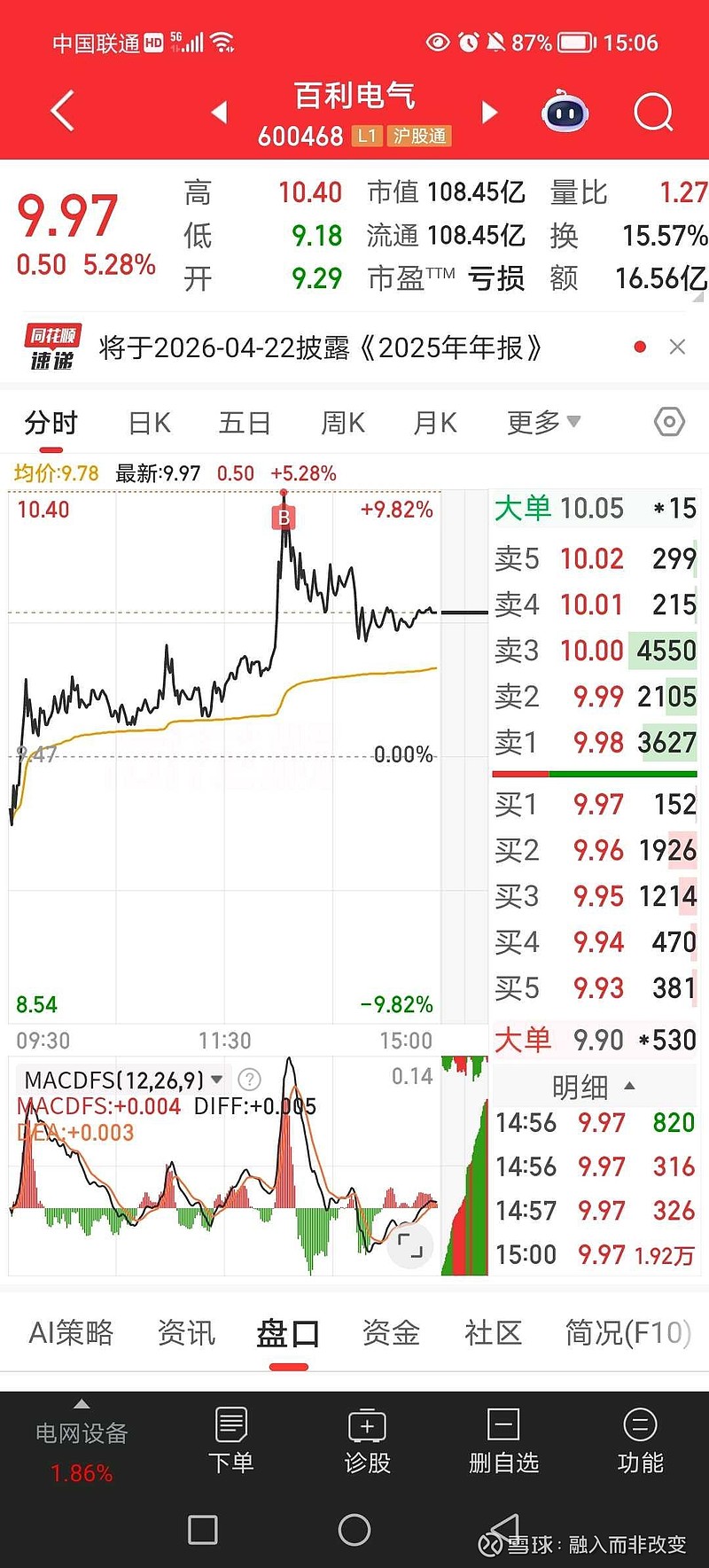Screen dimensions: 709x1568
Task: Open chart settings via the gear icon
Action: point(668,424)
